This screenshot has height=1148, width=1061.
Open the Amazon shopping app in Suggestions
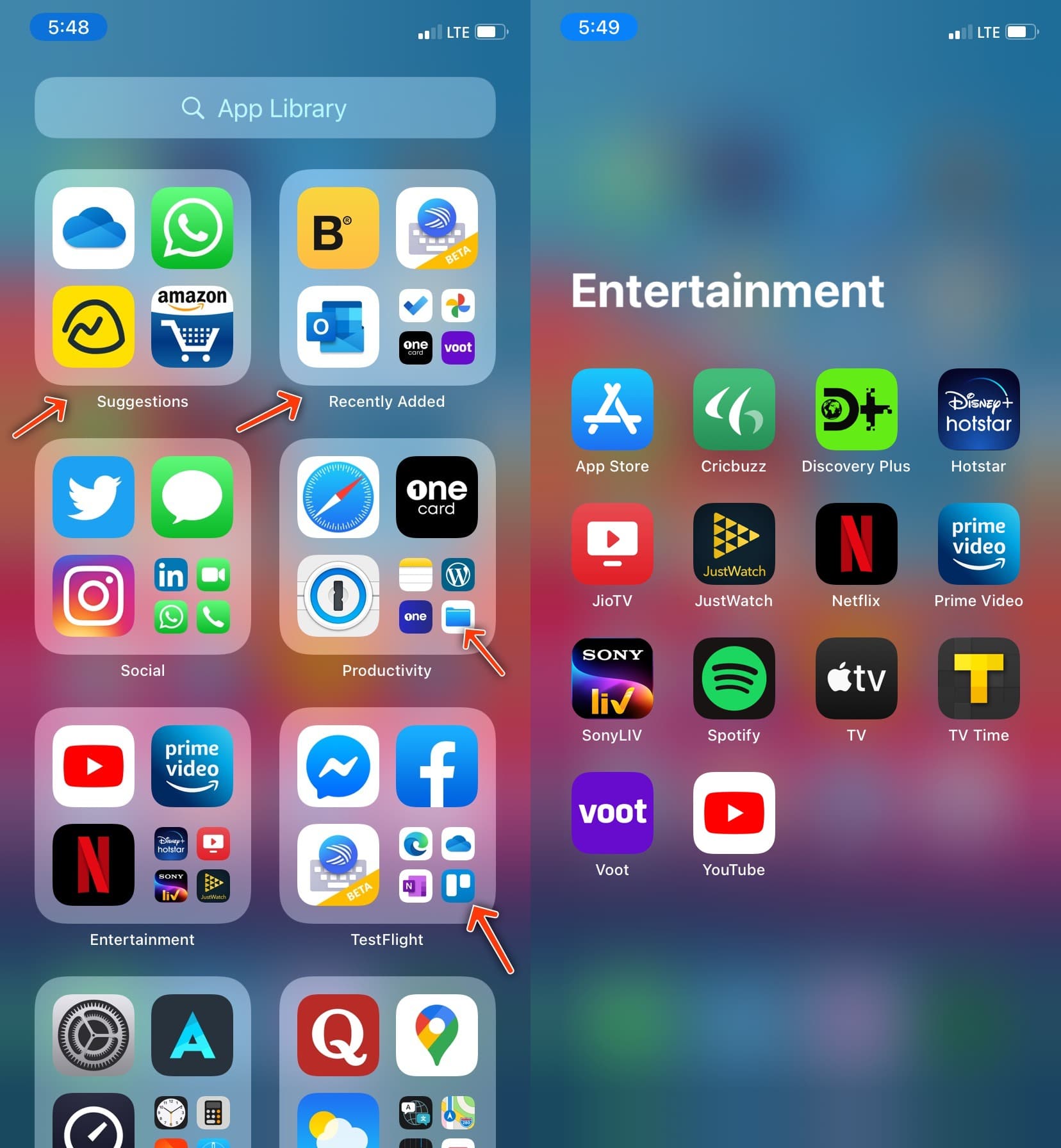[192, 327]
